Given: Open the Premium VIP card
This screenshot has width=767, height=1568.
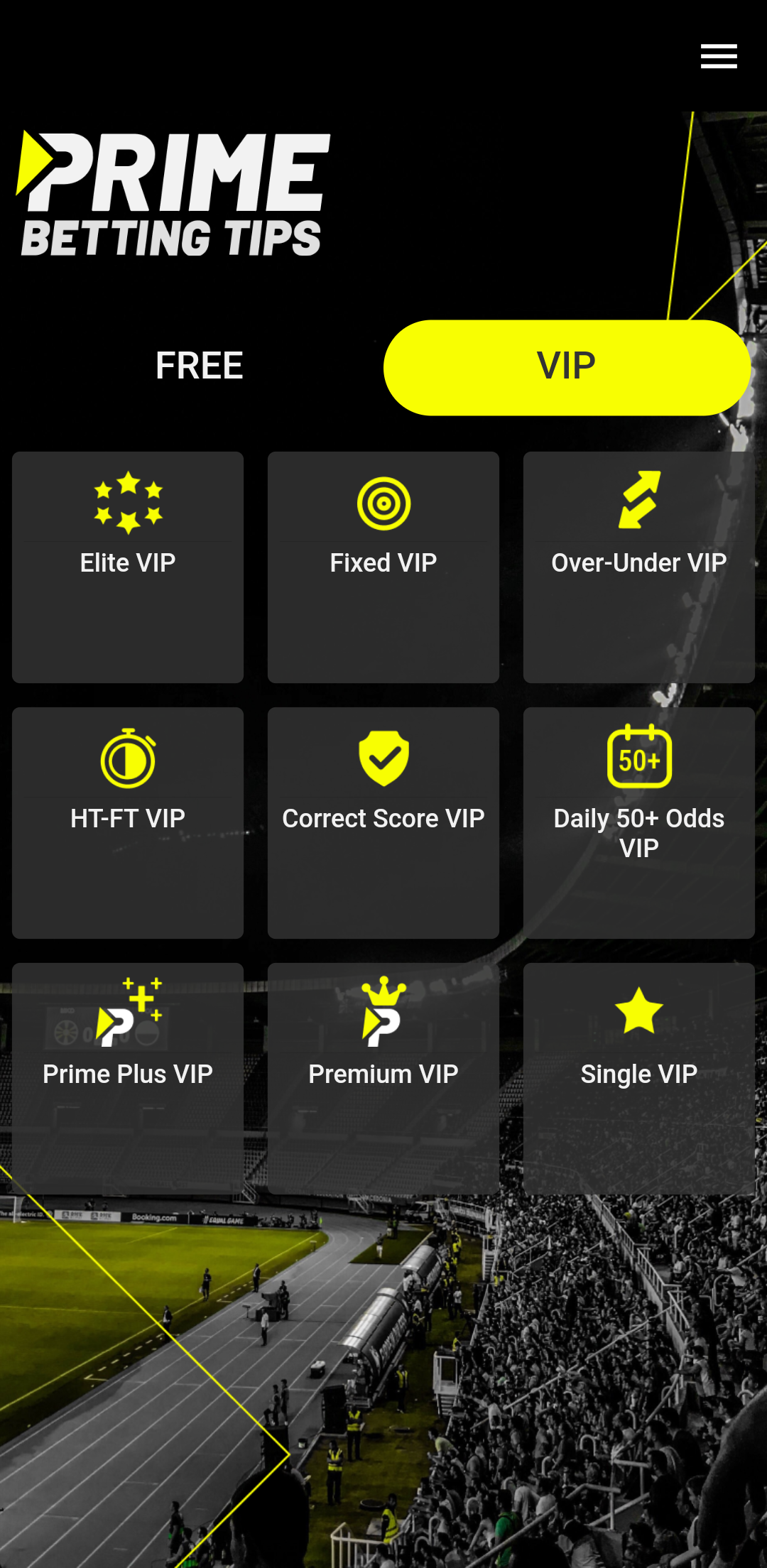Looking at the screenshot, I should tap(383, 1074).
